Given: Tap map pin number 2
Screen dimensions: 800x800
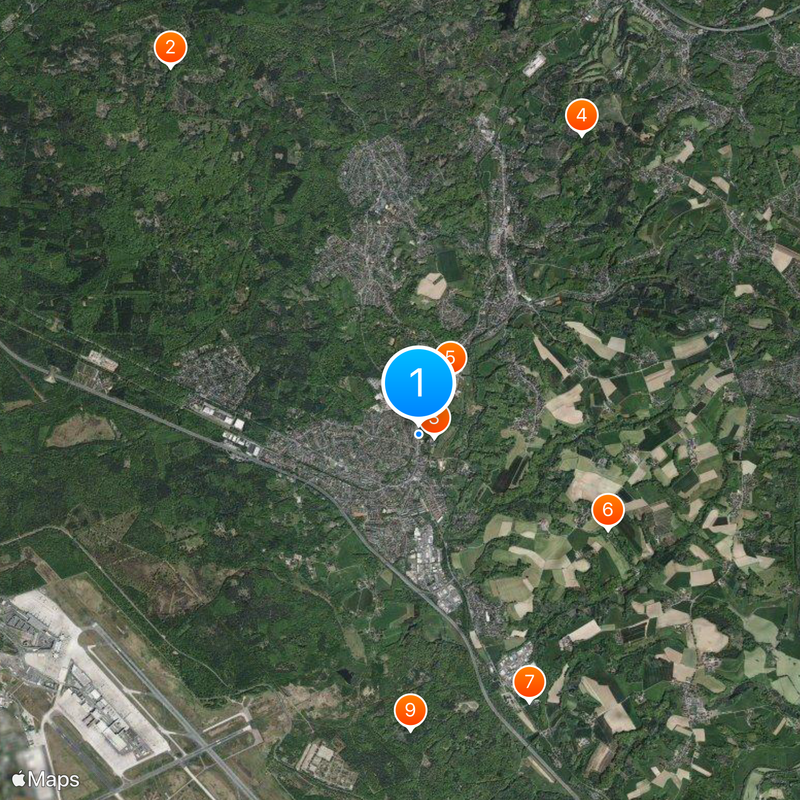Looking at the screenshot, I should (170, 47).
